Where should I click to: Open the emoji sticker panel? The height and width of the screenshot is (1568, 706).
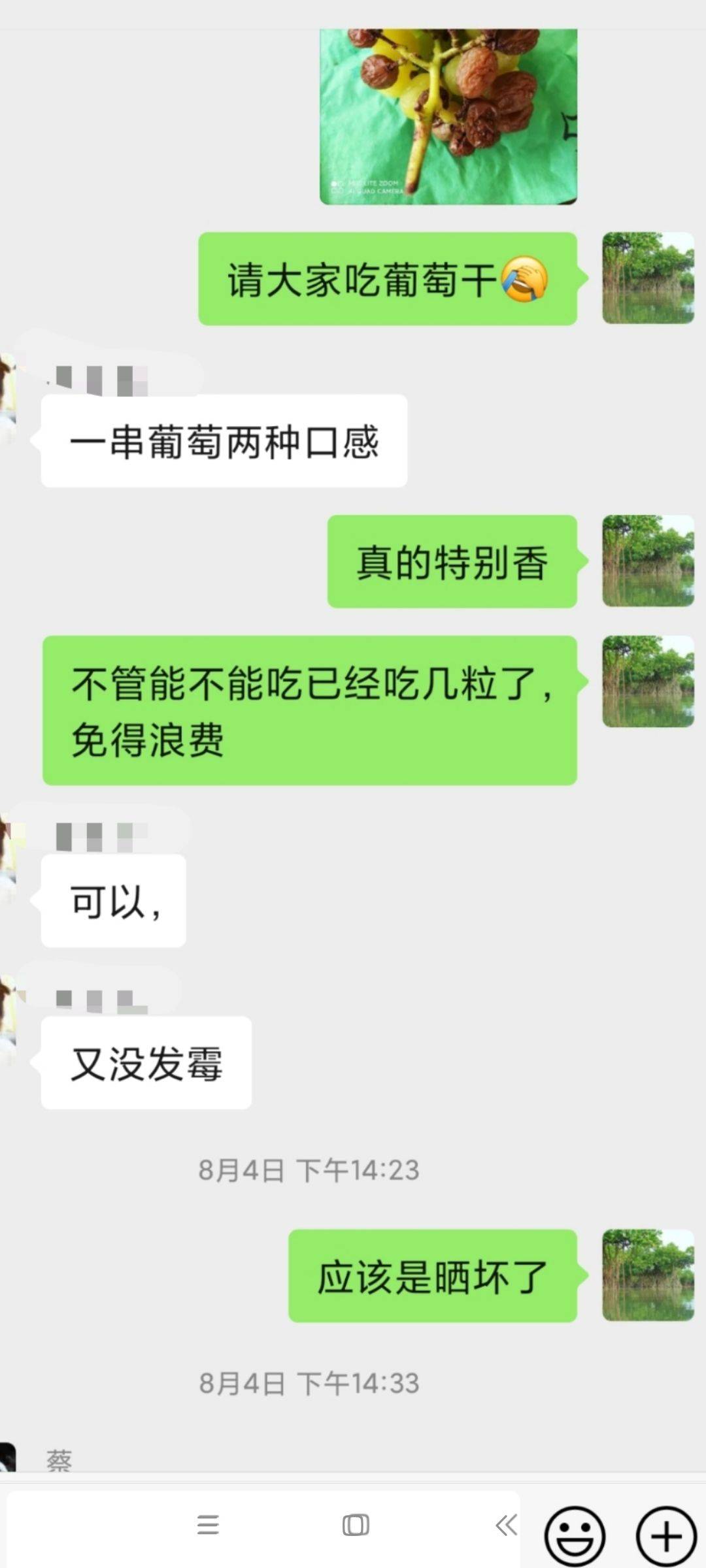575,1537
